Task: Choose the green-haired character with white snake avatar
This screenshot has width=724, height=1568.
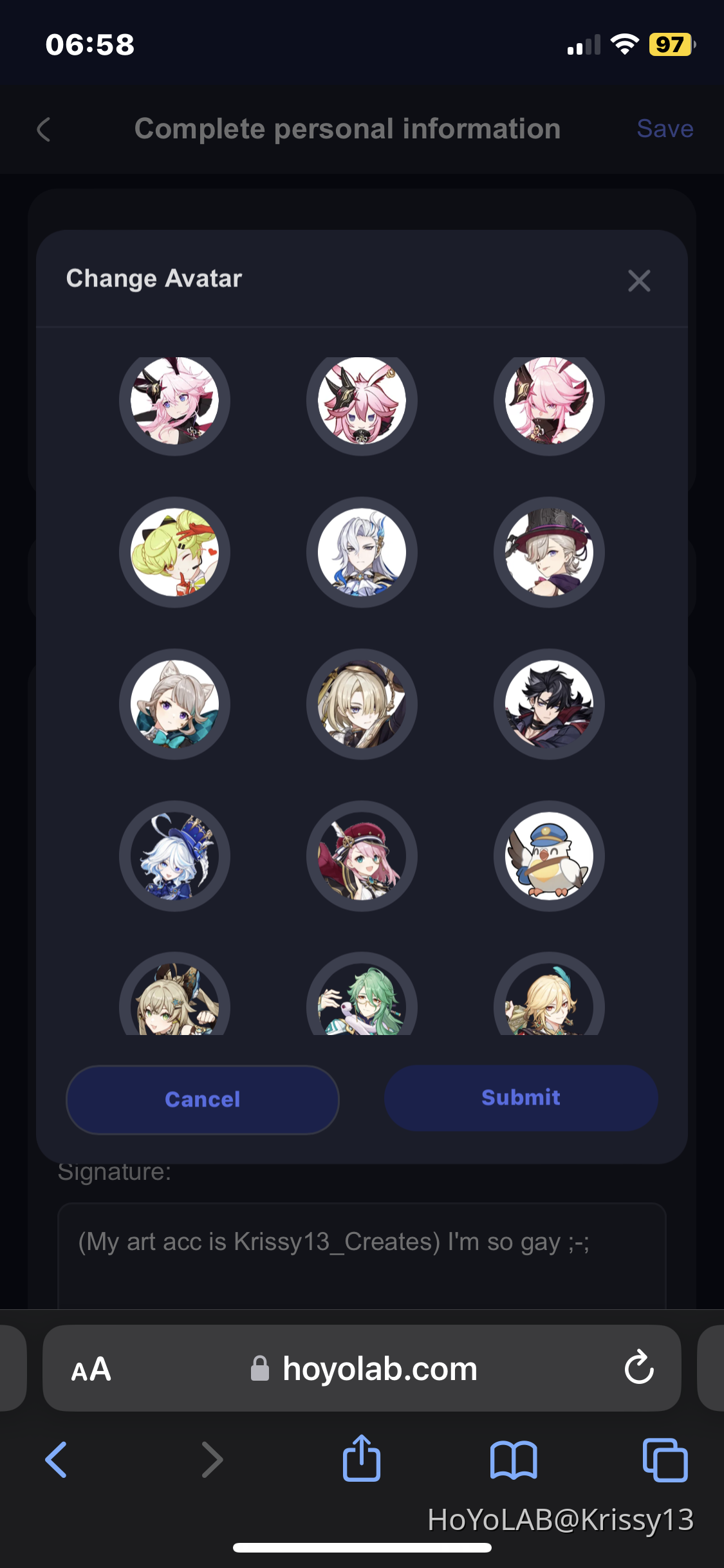Action: (362, 1002)
